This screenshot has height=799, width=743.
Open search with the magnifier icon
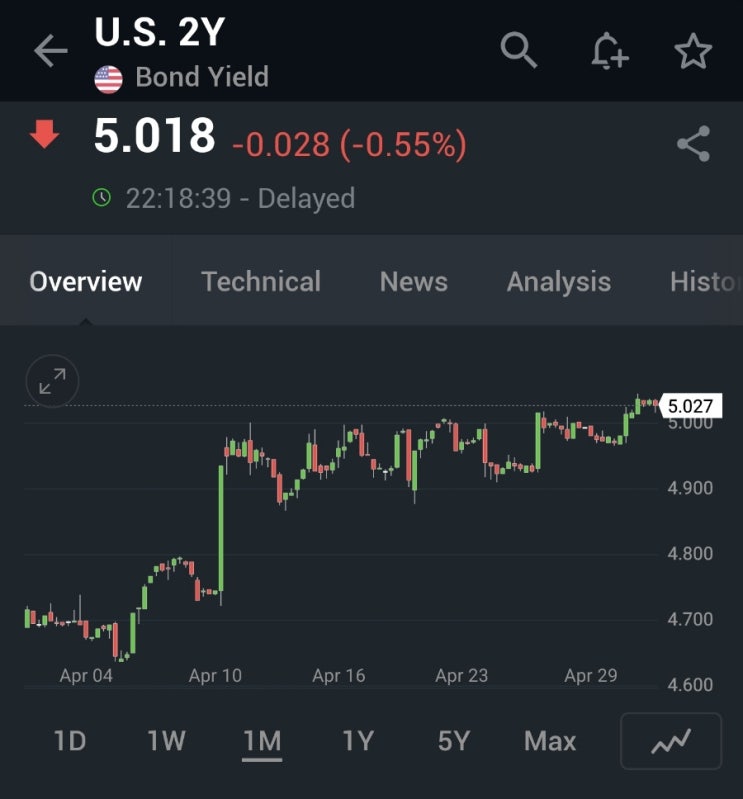pyautogui.click(x=519, y=51)
